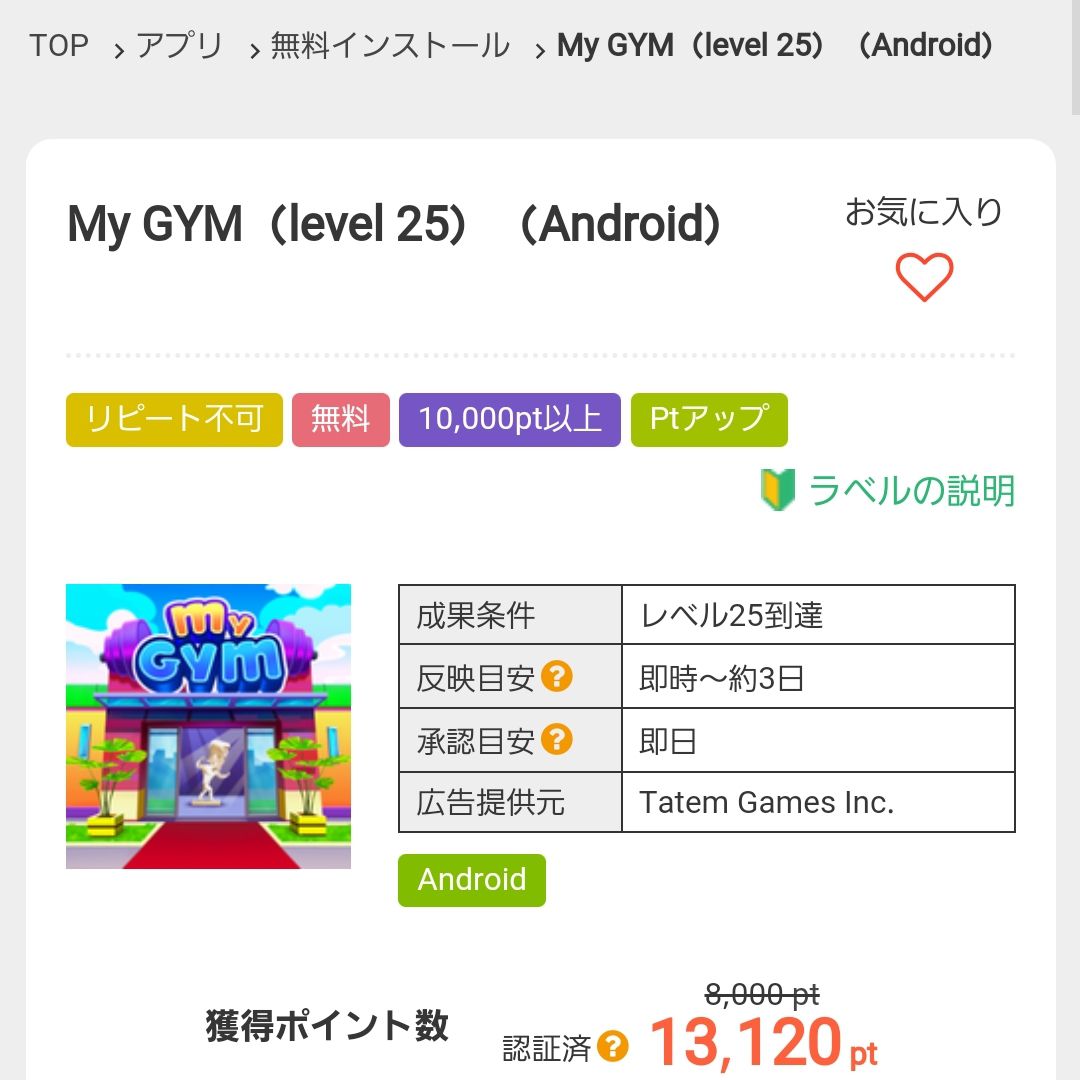
Task: Show help for 承認目安
Action: click(557, 741)
